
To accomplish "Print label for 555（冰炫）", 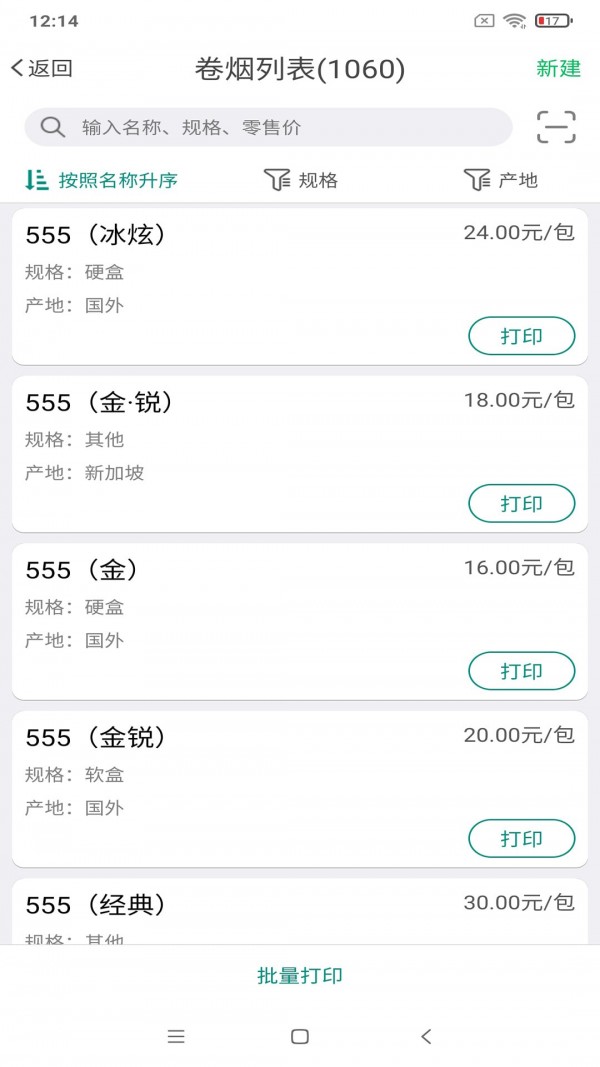I will tap(521, 336).
